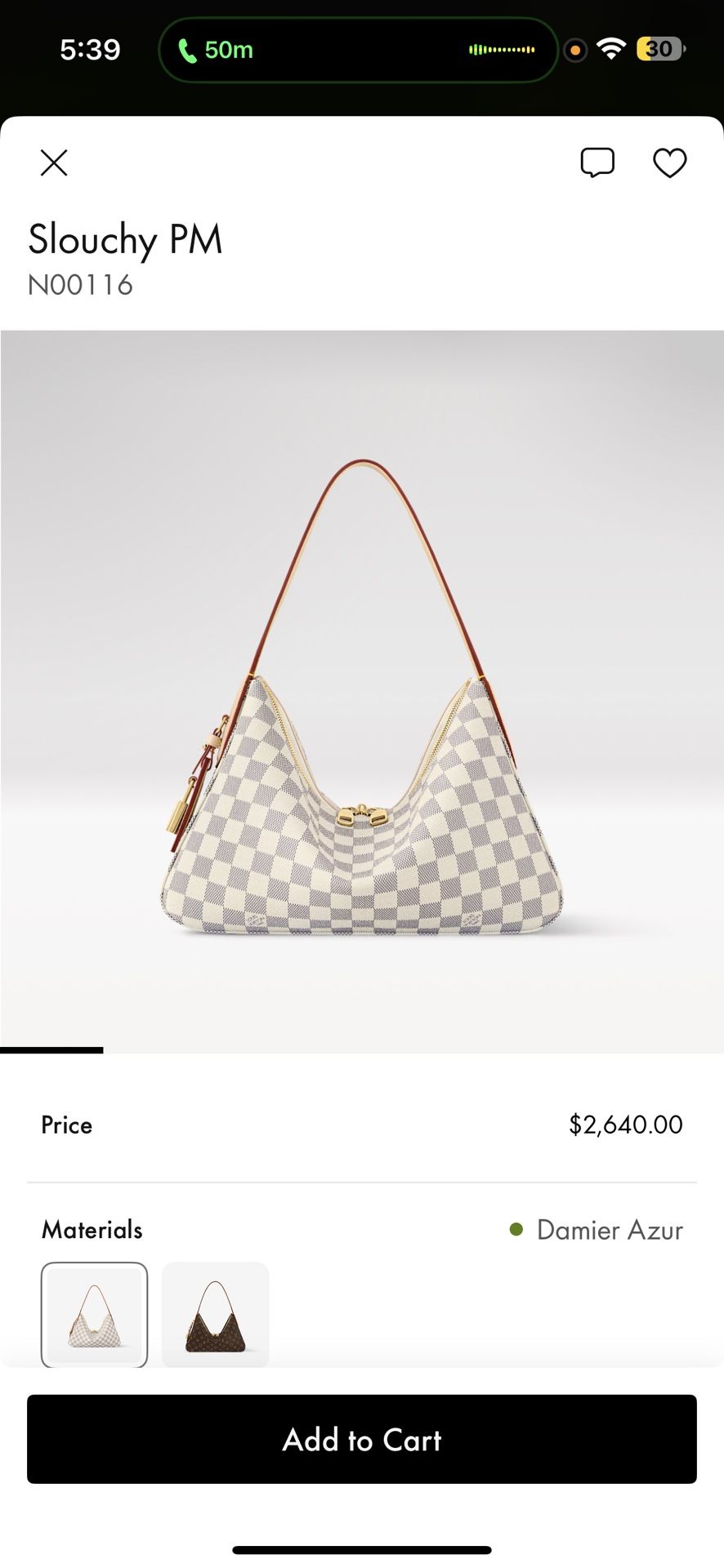Select the brown Monogram material thumbnail
Viewport: 724px width, 1568px height.
coord(216,1313)
